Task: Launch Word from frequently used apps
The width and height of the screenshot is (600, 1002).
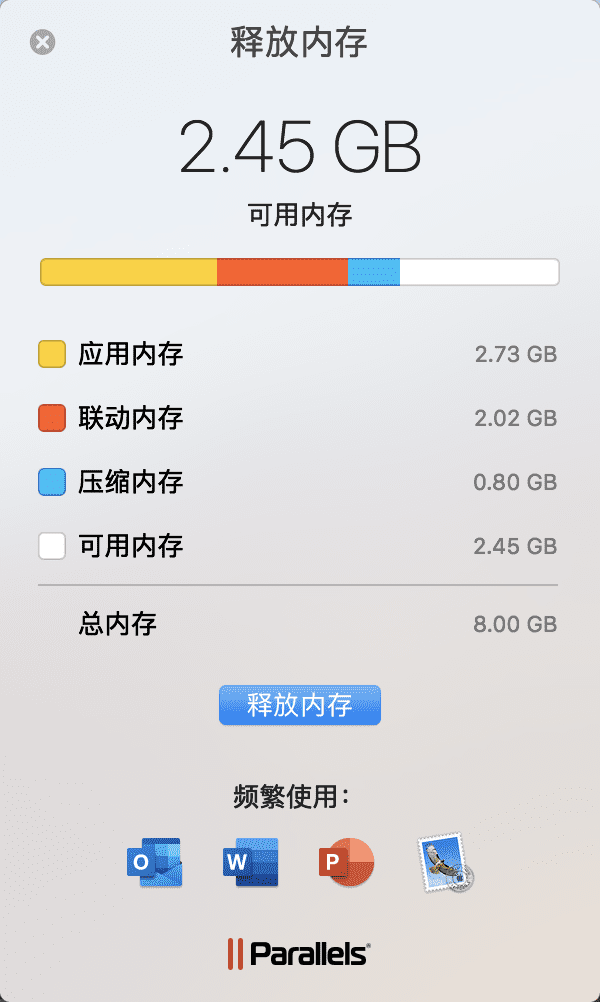Action: click(250, 862)
